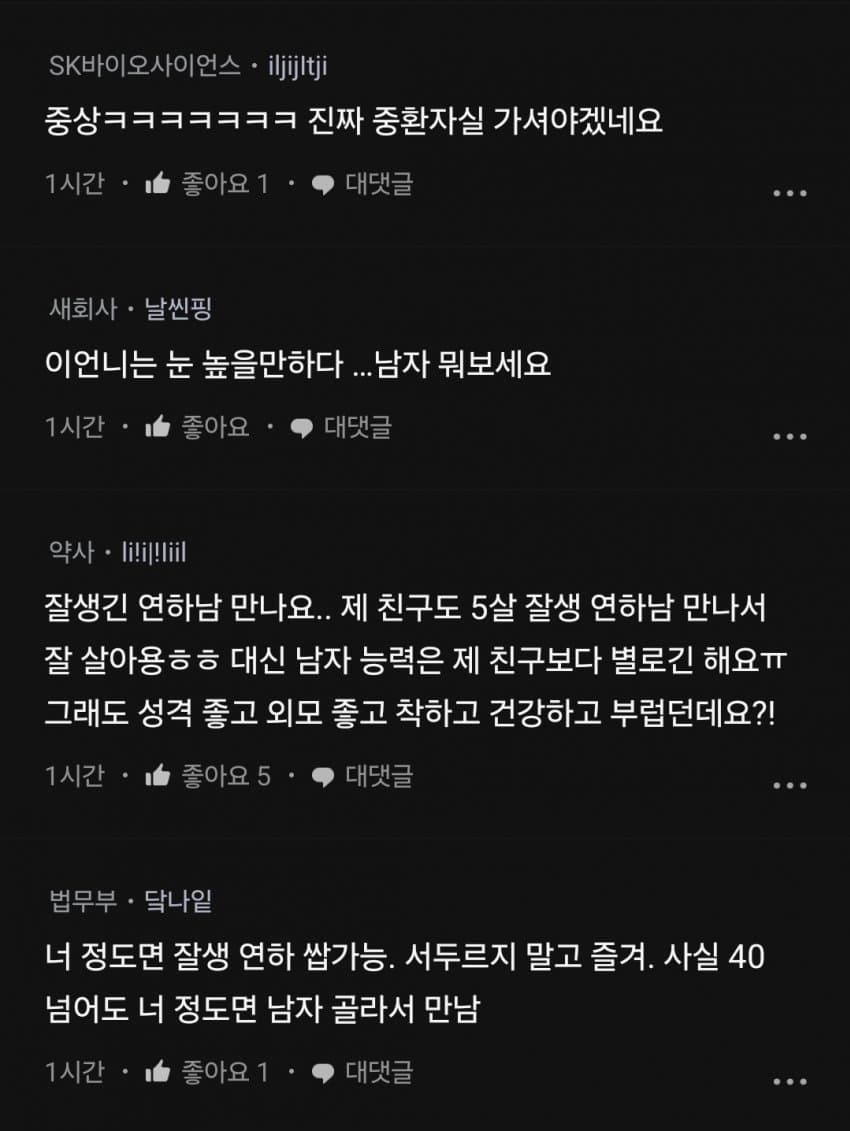850x1131 pixels.
Task: Click the thumbs-up icon on 날씬핑's comment
Action: pyautogui.click(x=157, y=428)
